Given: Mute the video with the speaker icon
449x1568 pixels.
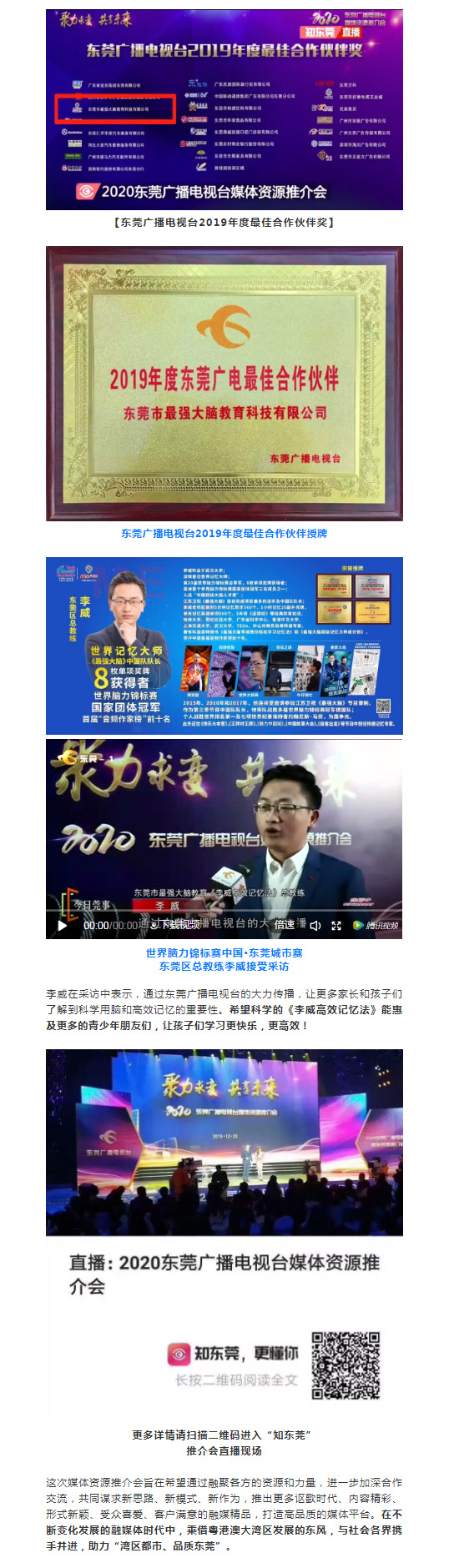Looking at the screenshot, I should click(315, 925).
